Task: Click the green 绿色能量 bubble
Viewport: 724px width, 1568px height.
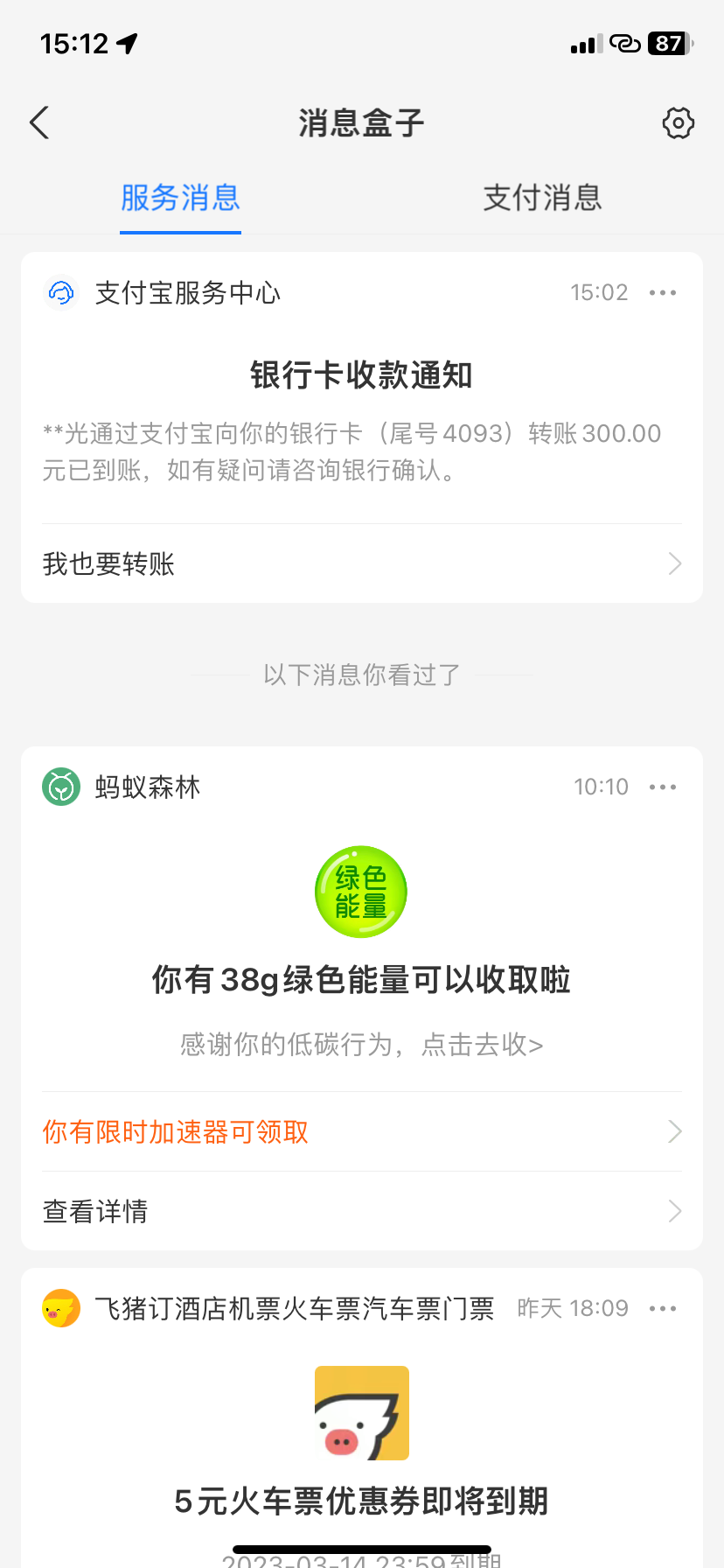Action: [361, 892]
